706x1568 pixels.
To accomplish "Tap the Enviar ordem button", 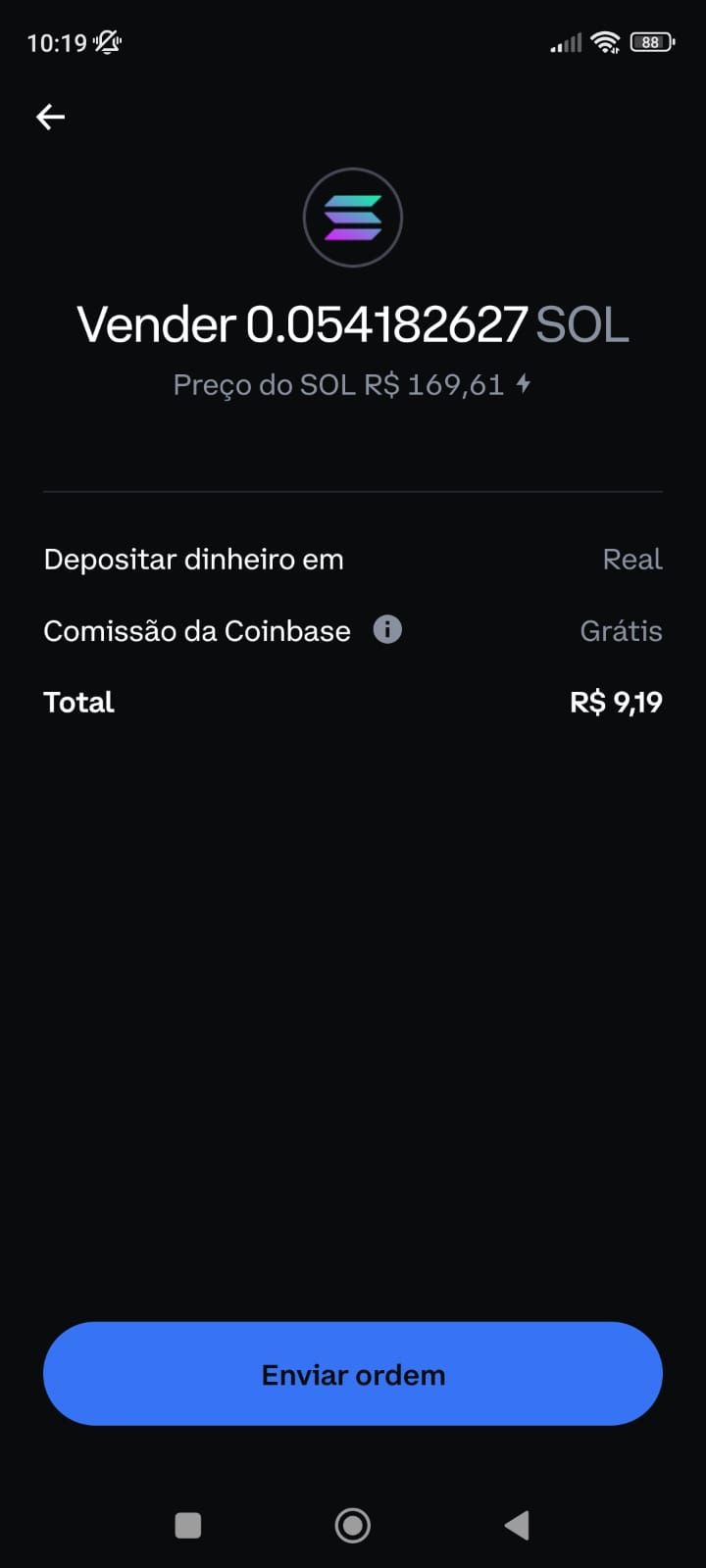I will [353, 1374].
